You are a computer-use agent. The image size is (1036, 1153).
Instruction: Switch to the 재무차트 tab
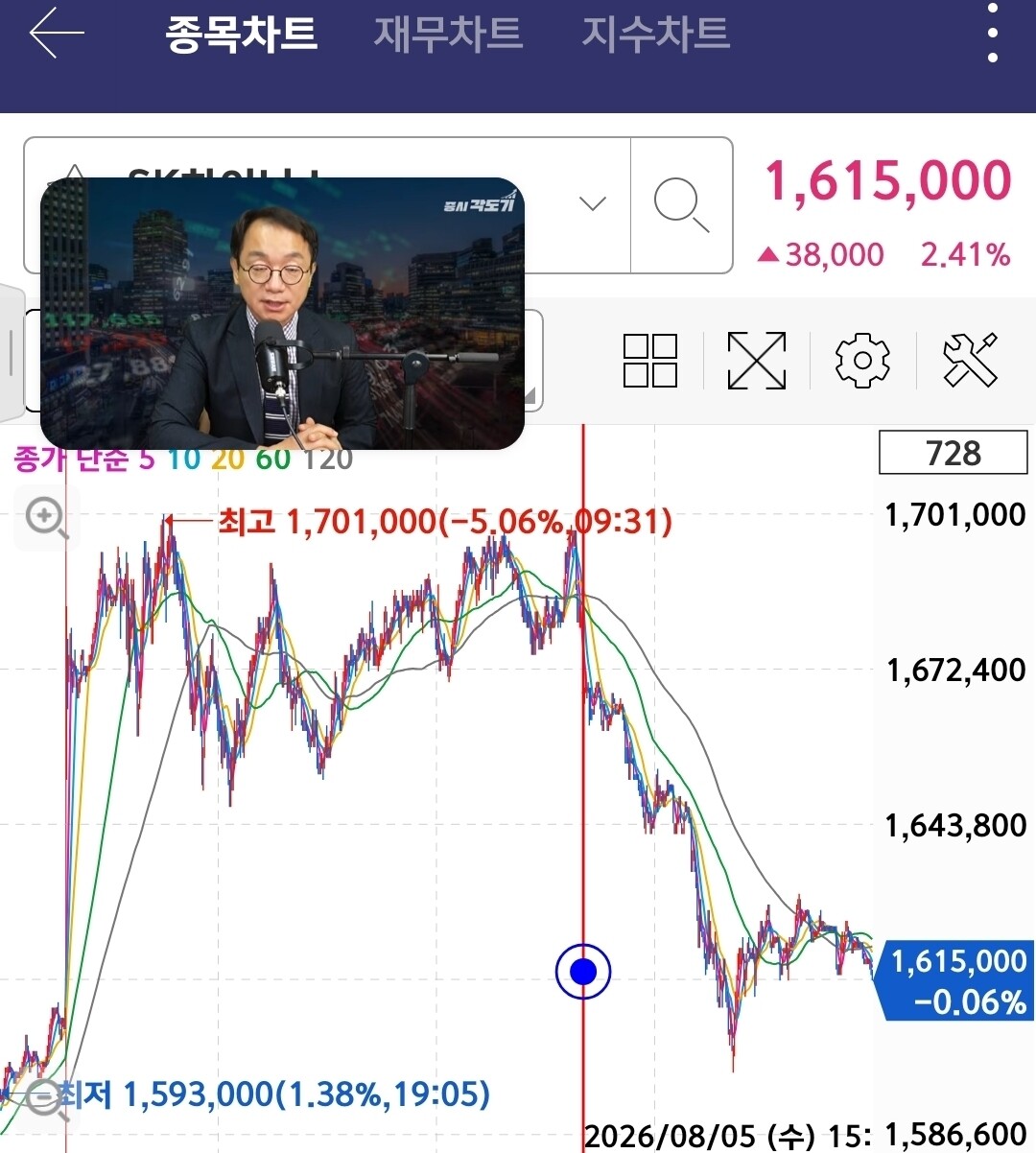tap(448, 34)
